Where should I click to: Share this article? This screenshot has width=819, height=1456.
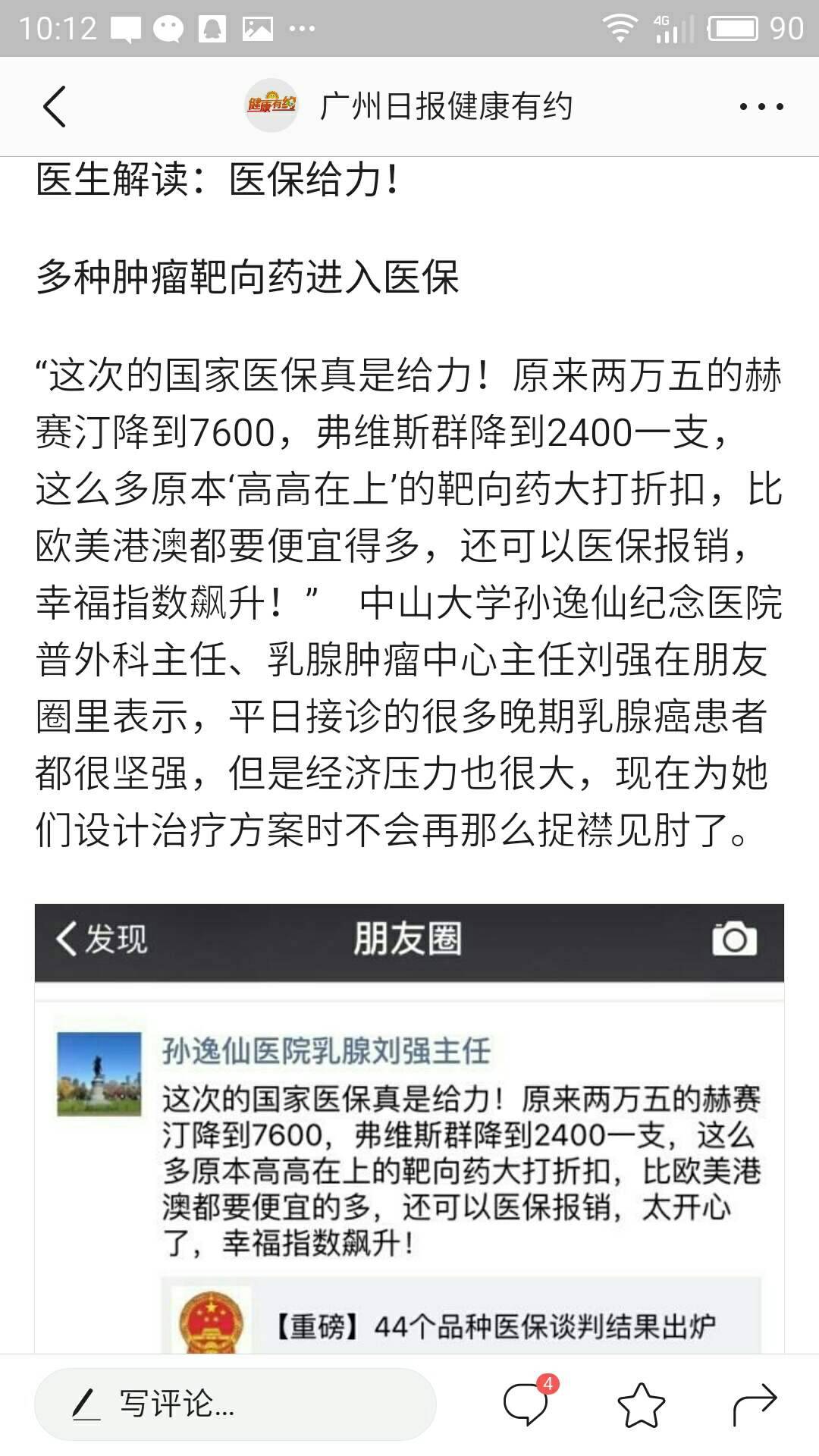(x=755, y=1404)
